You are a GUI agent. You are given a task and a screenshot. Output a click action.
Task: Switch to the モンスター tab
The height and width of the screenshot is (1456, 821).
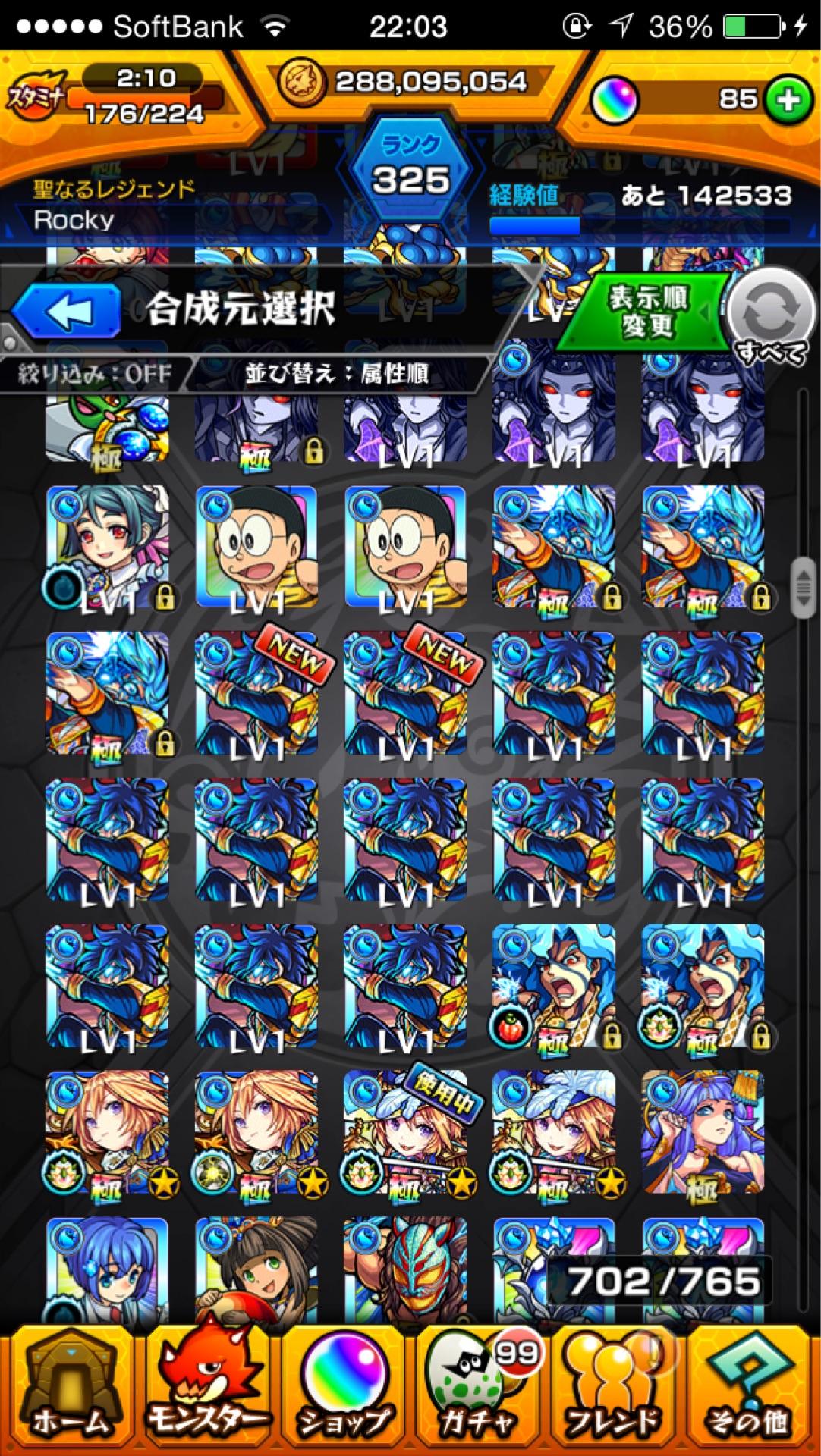(205, 1390)
